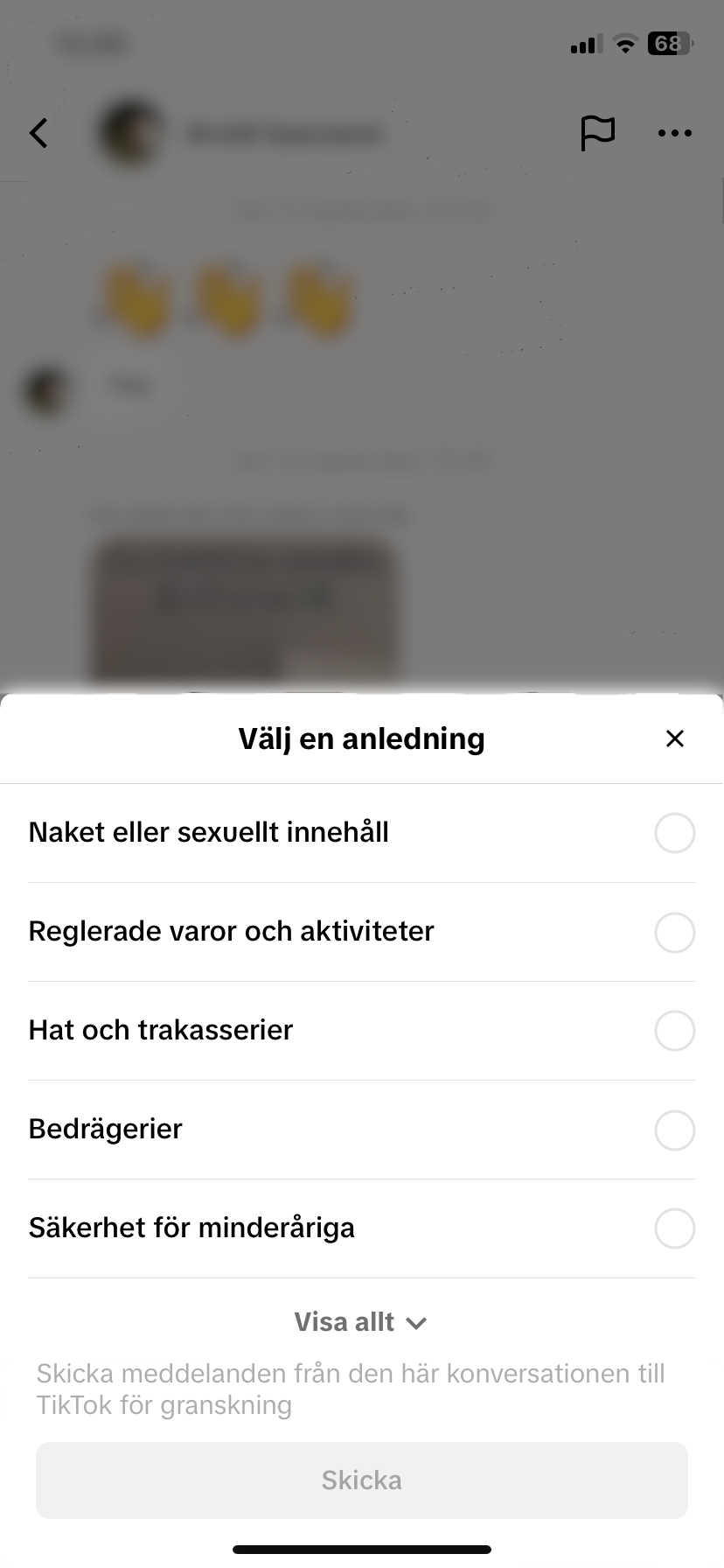Screen dimensions: 724x1568
Task: Tap the home indicator bar at bottom
Action: coord(362,1547)
